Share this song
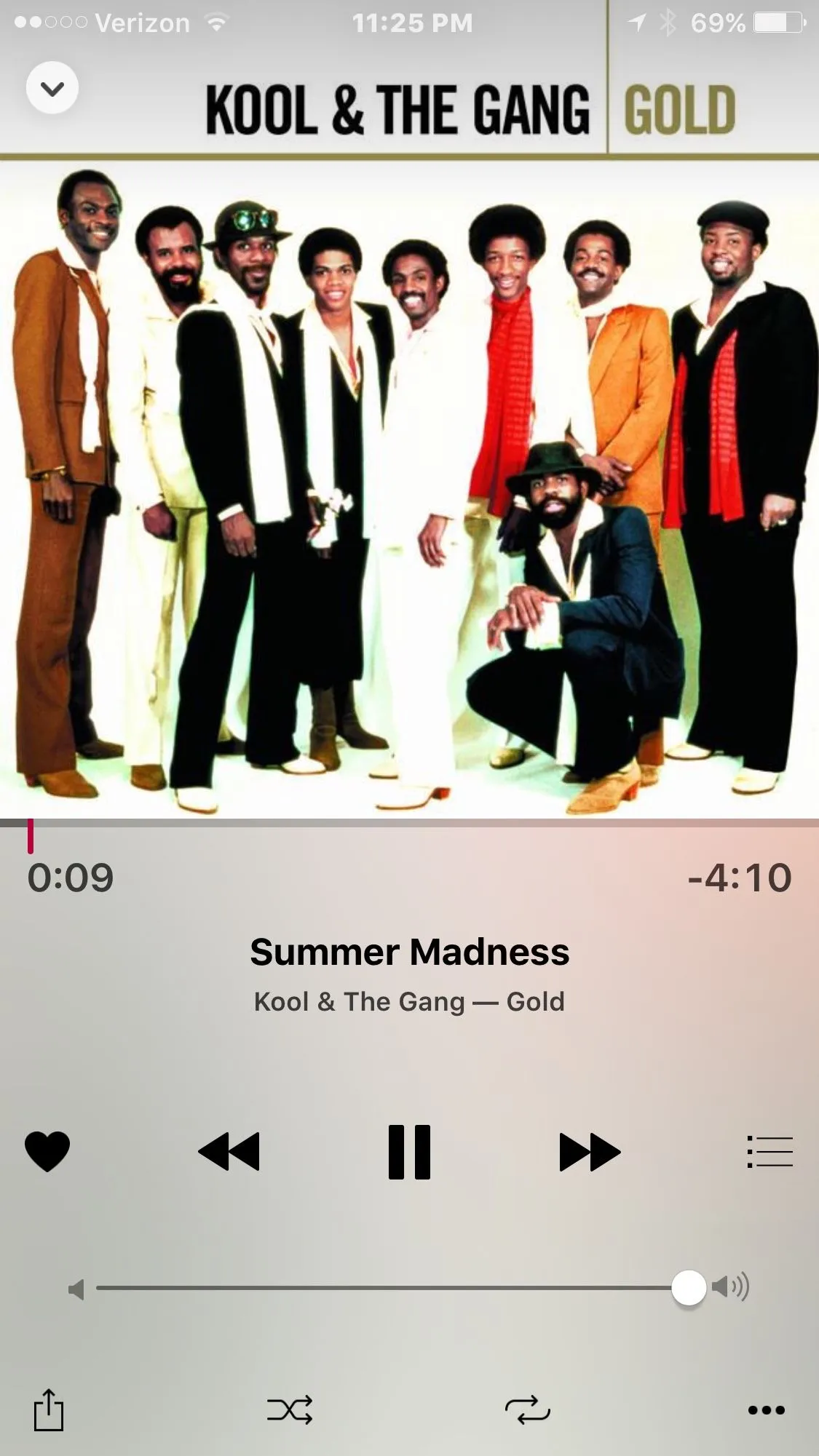819x1456 pixels. pos(49,1410)
